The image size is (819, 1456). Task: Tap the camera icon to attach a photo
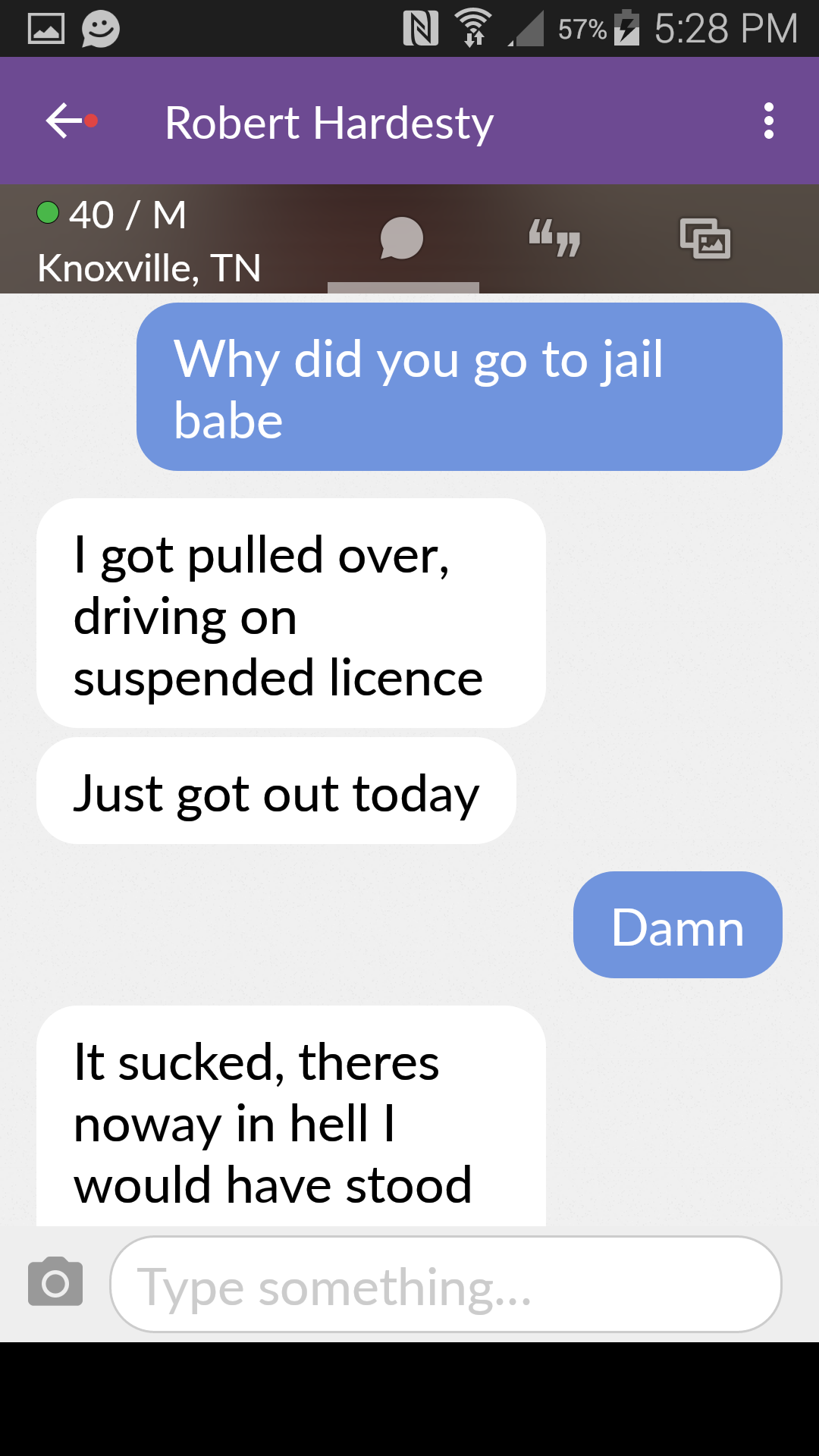pyautogui.click(x=55, y=1282)
